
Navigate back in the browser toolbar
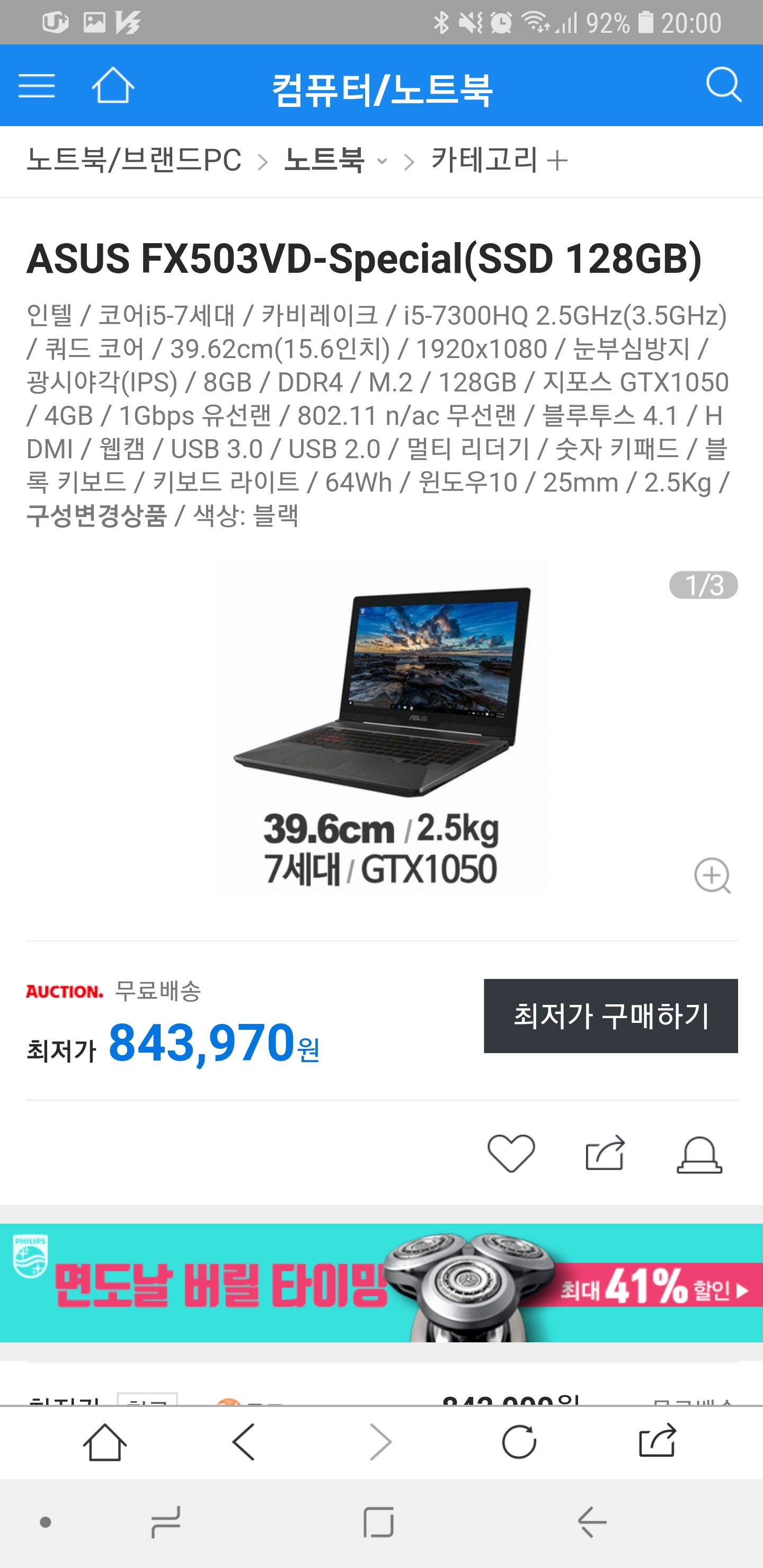click(x=244, y=1441)
